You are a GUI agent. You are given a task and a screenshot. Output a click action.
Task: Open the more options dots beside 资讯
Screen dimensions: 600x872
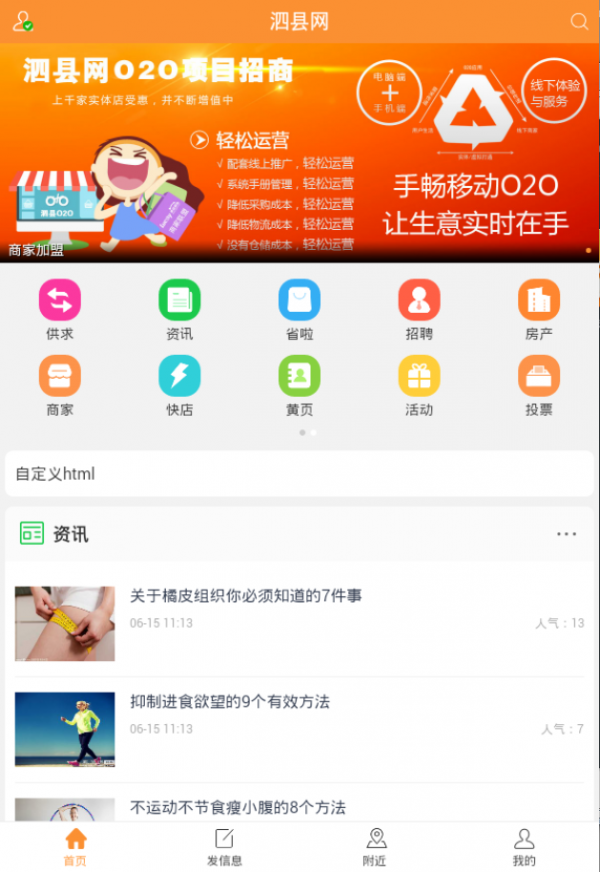click(x=567, y=534)
